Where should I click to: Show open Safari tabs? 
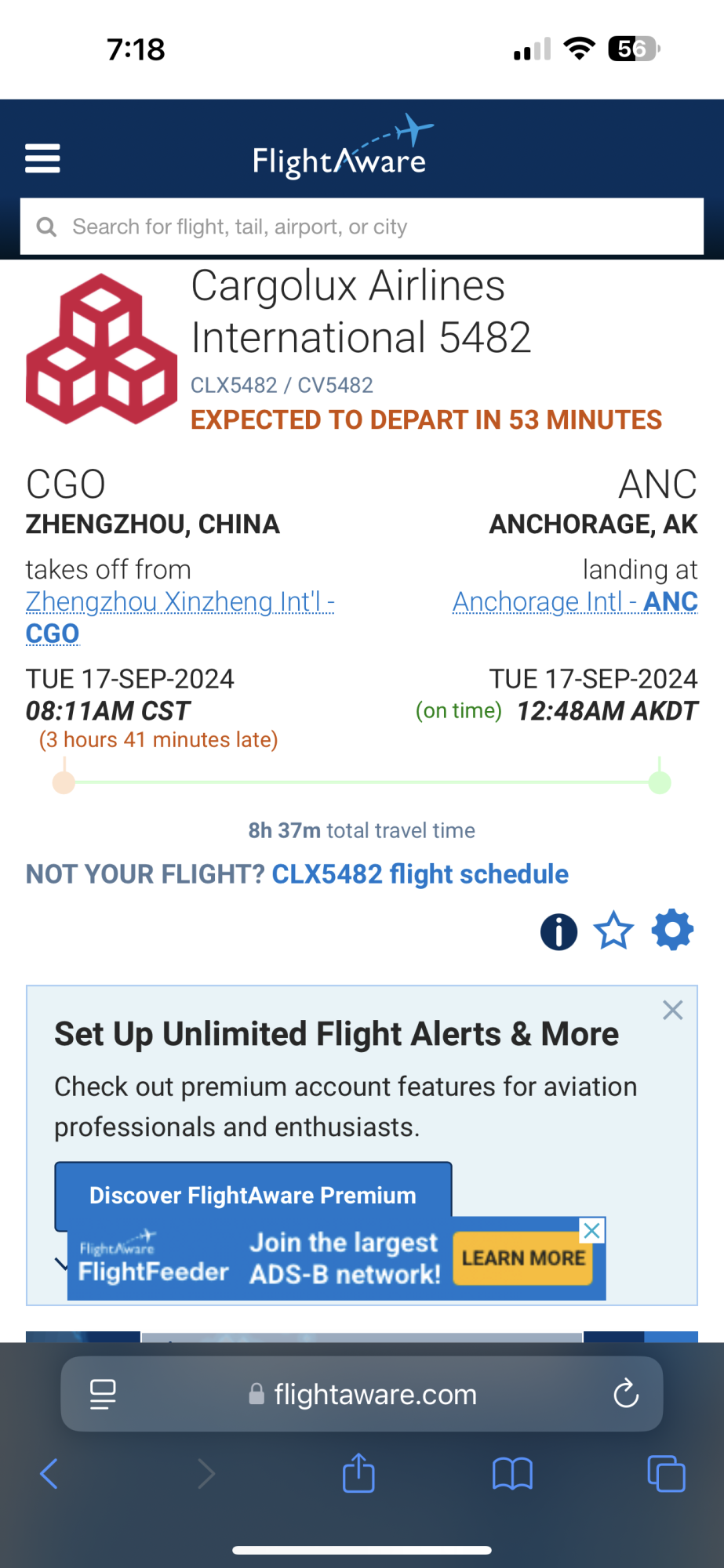[x=666, y=1474]
